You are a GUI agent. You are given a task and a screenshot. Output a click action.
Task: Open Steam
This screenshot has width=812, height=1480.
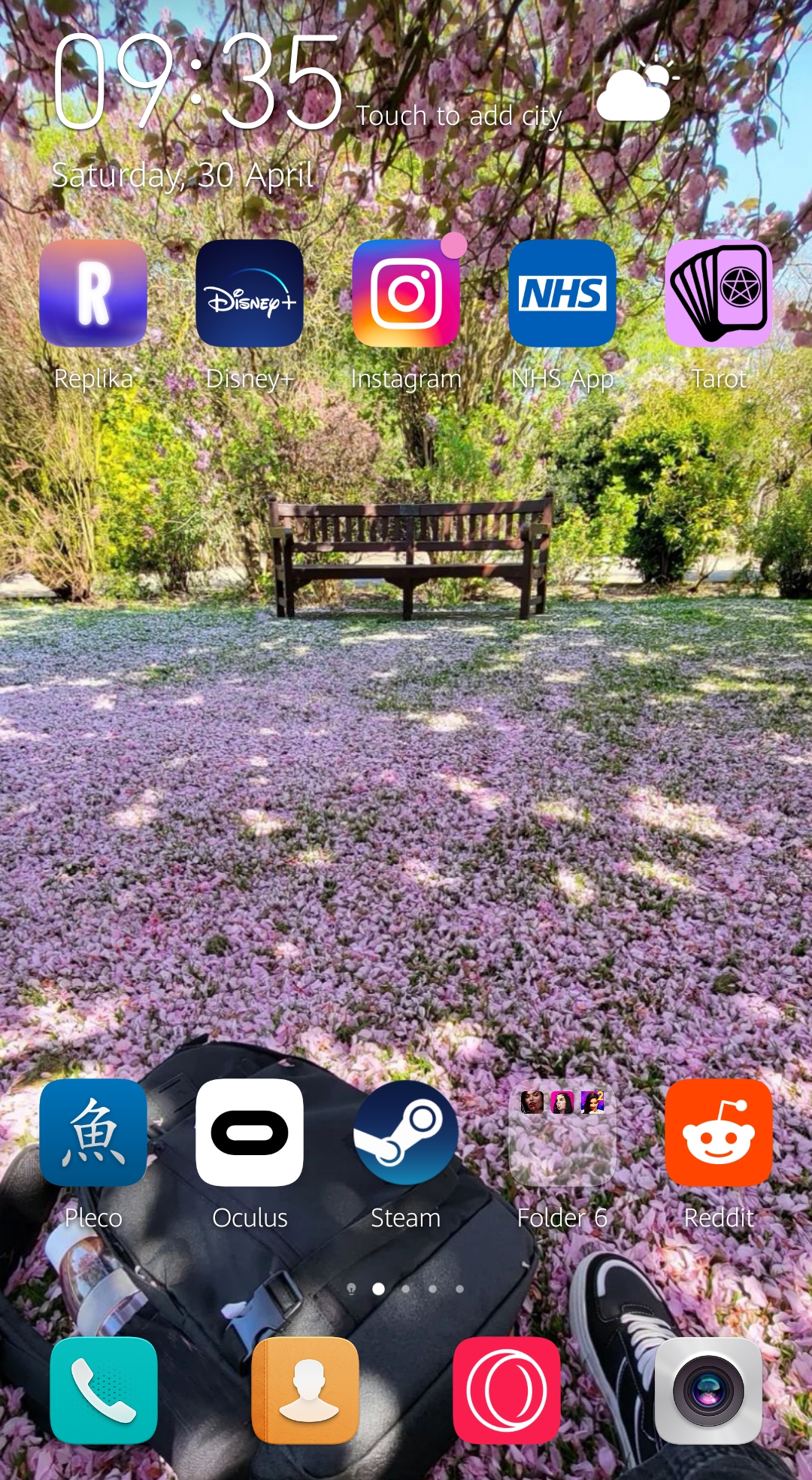[406, 1133]
